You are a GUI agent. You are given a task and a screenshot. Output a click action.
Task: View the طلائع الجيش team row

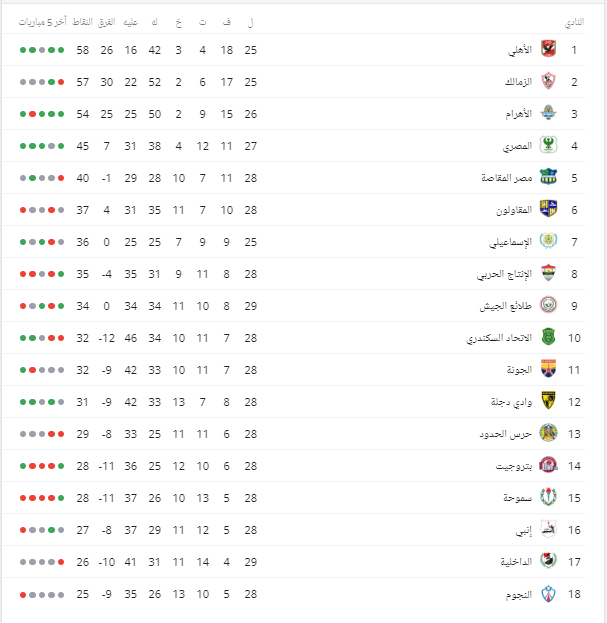tap(507, 306)
